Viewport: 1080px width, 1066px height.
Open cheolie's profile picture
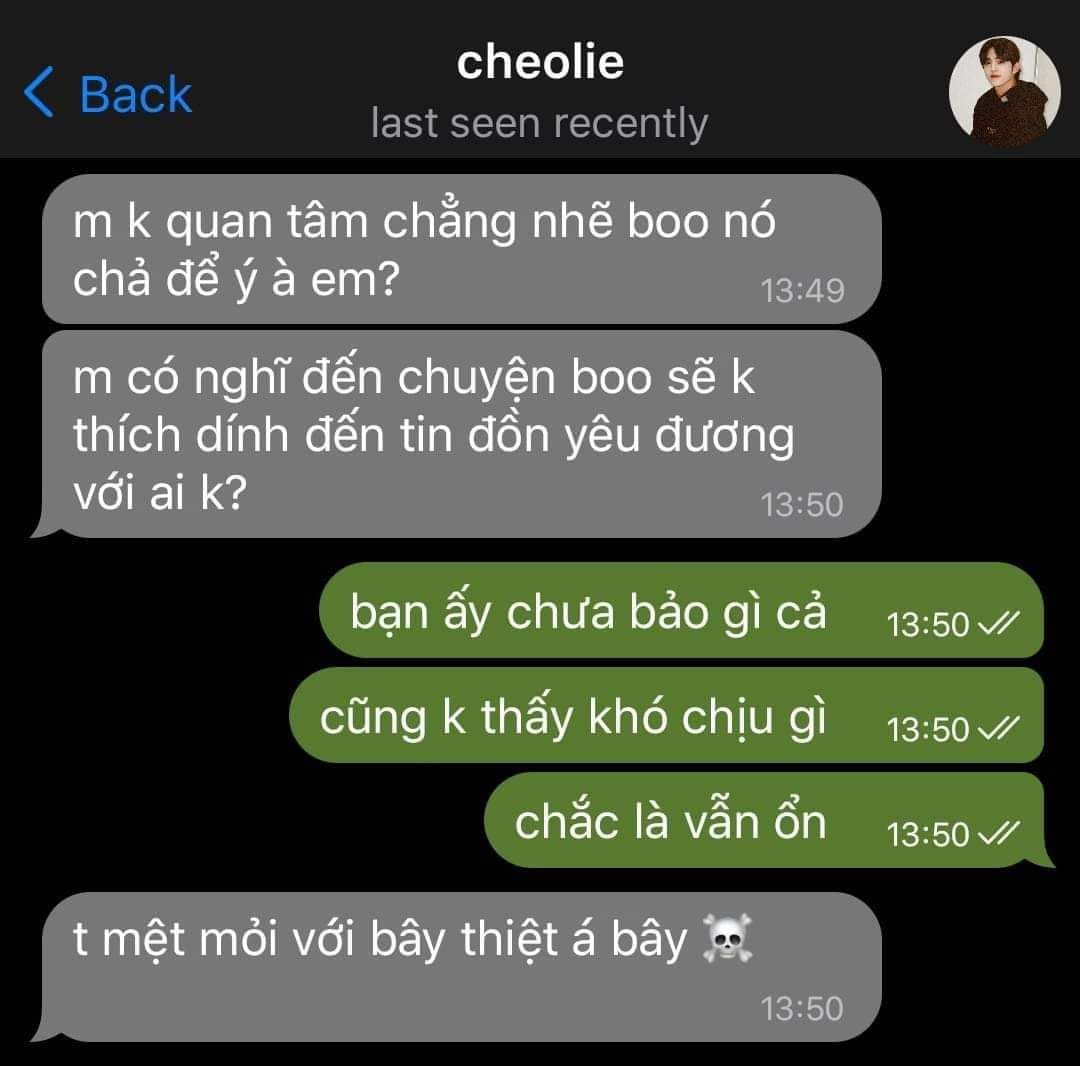point(1003,93)
